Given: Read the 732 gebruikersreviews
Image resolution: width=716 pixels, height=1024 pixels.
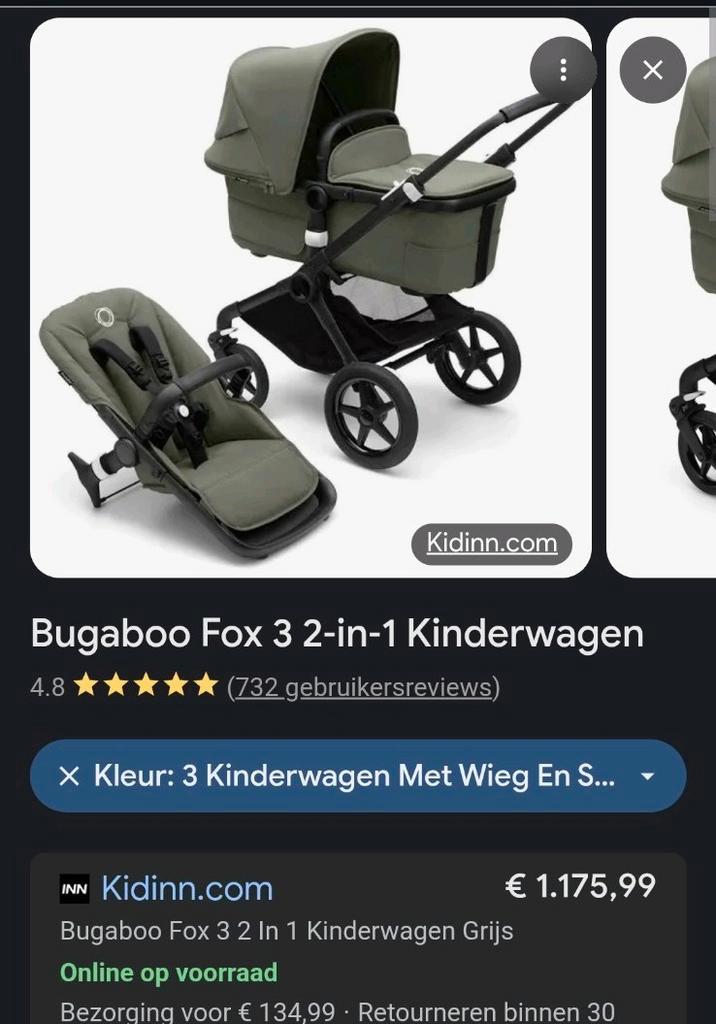Looking at the screenshot, I should pos(363,687).
